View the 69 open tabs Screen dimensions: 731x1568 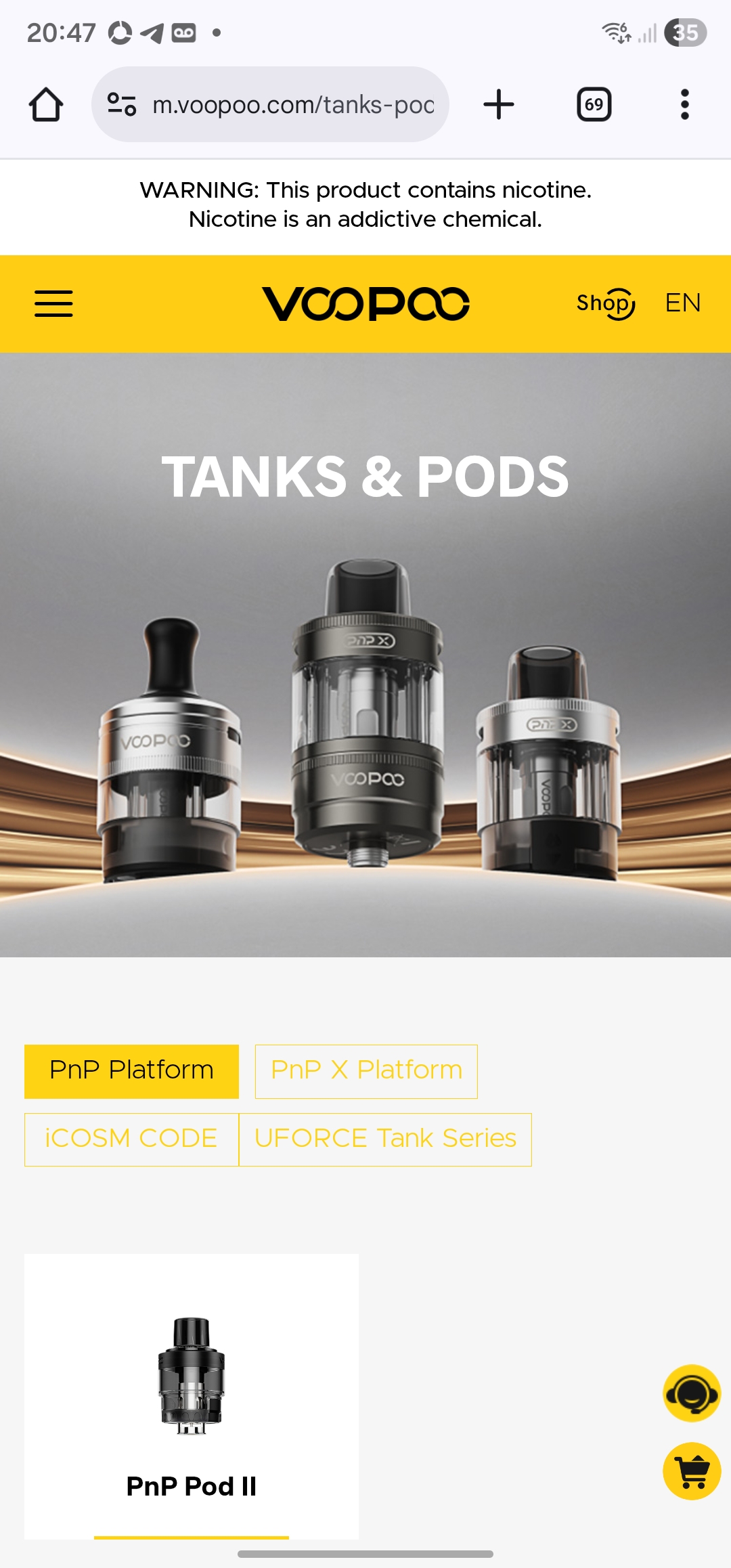point(594,105)
